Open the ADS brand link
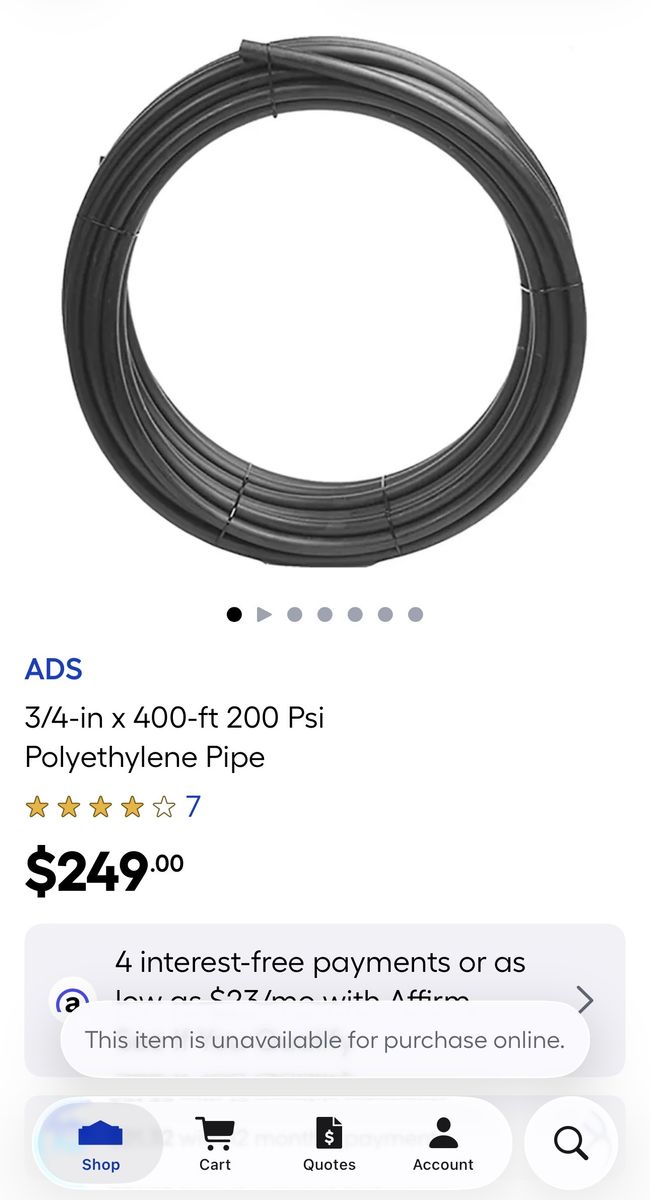Viewport: 650px width, 1200px height. click(x=53, y=669)
